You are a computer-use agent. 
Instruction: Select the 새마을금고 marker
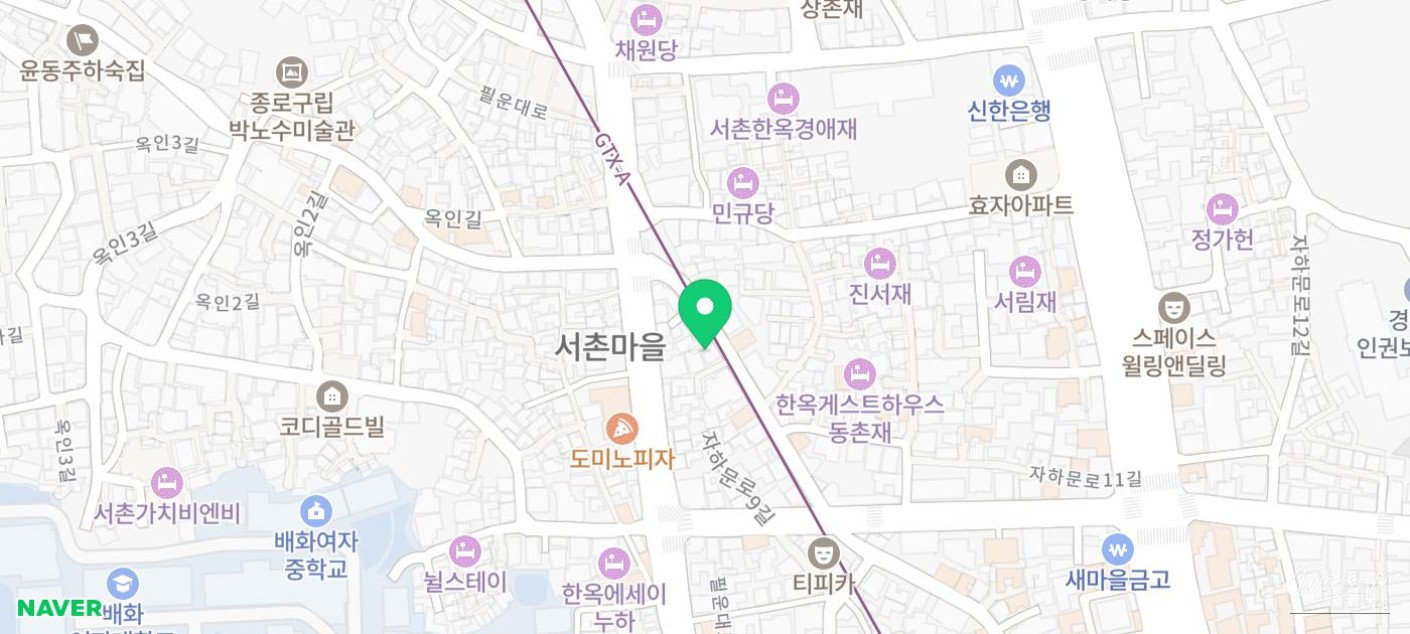click(1117, 549)
